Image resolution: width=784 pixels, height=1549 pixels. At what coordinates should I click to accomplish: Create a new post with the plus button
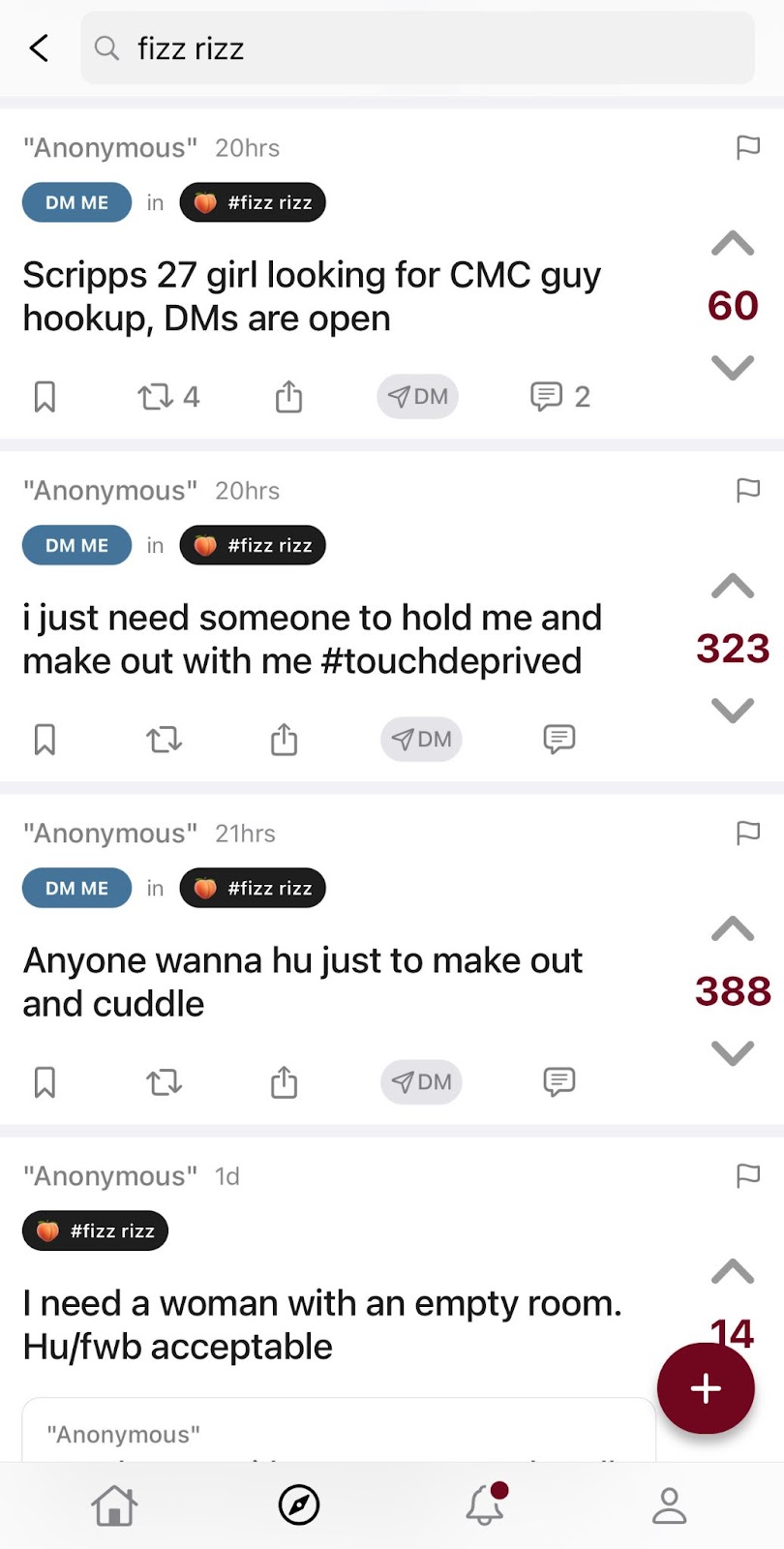(706, 1388)
